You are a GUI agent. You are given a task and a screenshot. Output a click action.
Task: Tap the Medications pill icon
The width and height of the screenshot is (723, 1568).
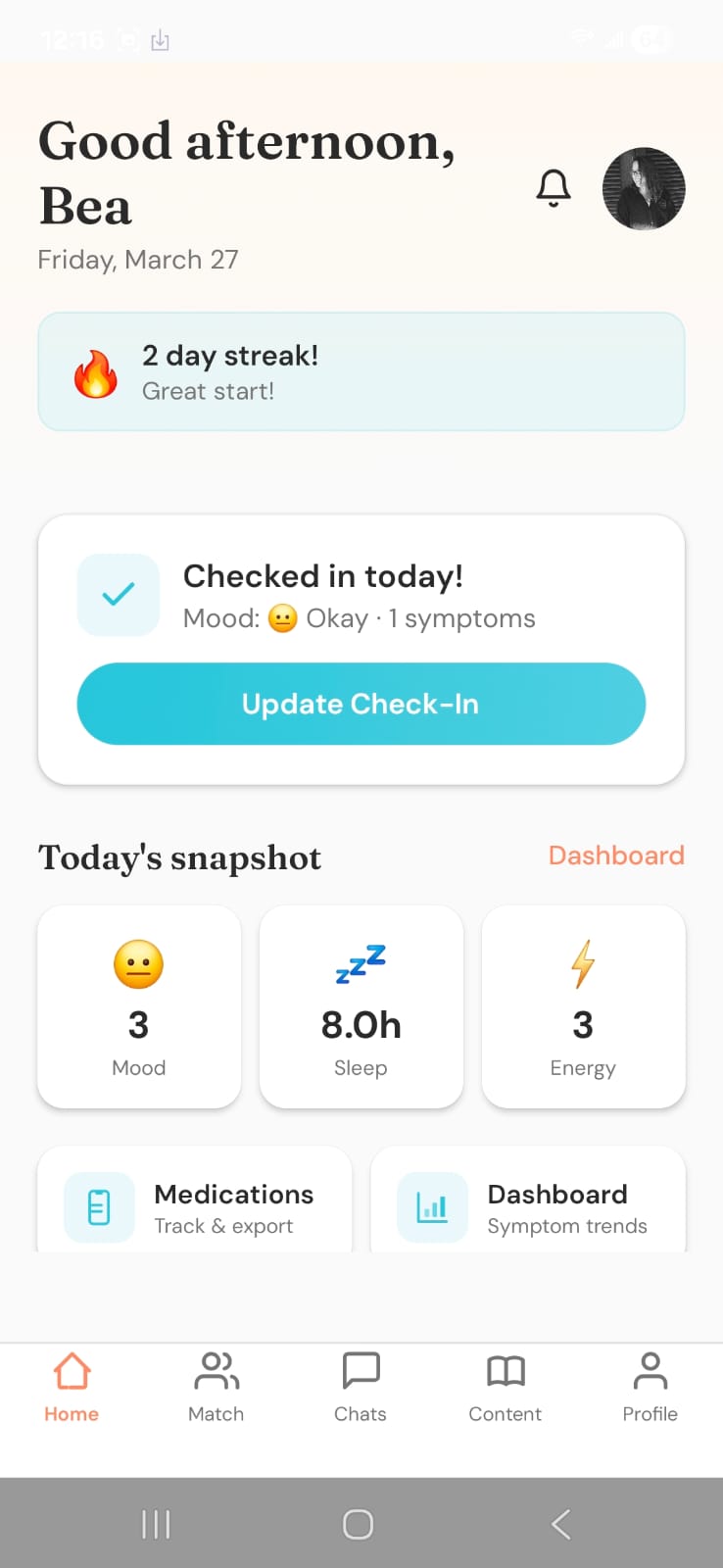(98, 1207)
